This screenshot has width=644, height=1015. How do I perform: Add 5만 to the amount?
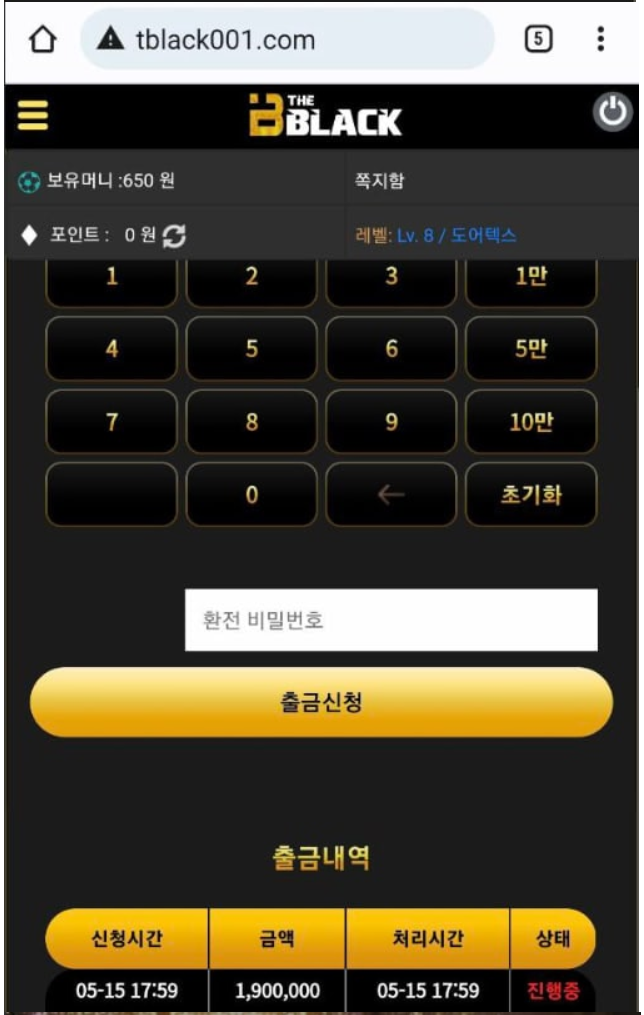click(531, 349)
